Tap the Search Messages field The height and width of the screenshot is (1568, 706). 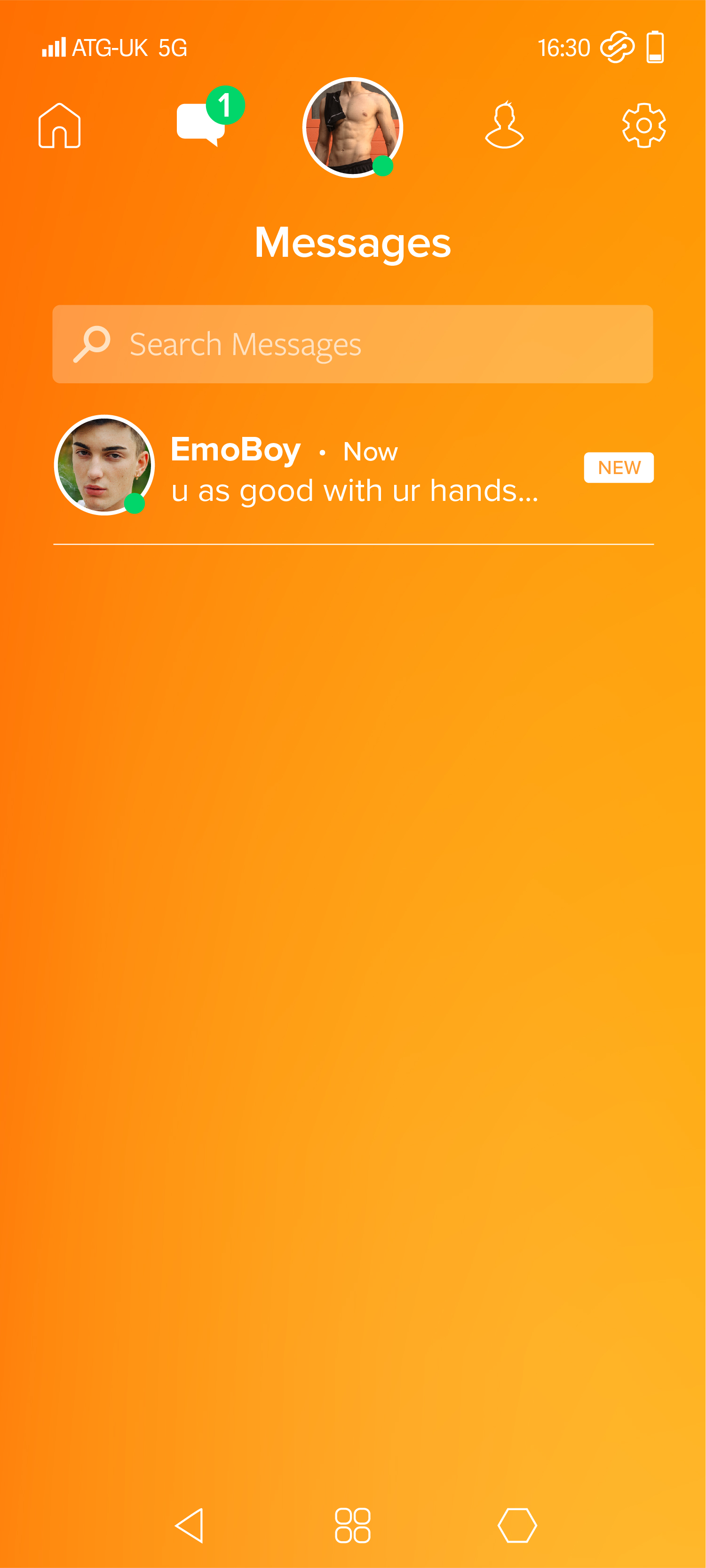352,344
